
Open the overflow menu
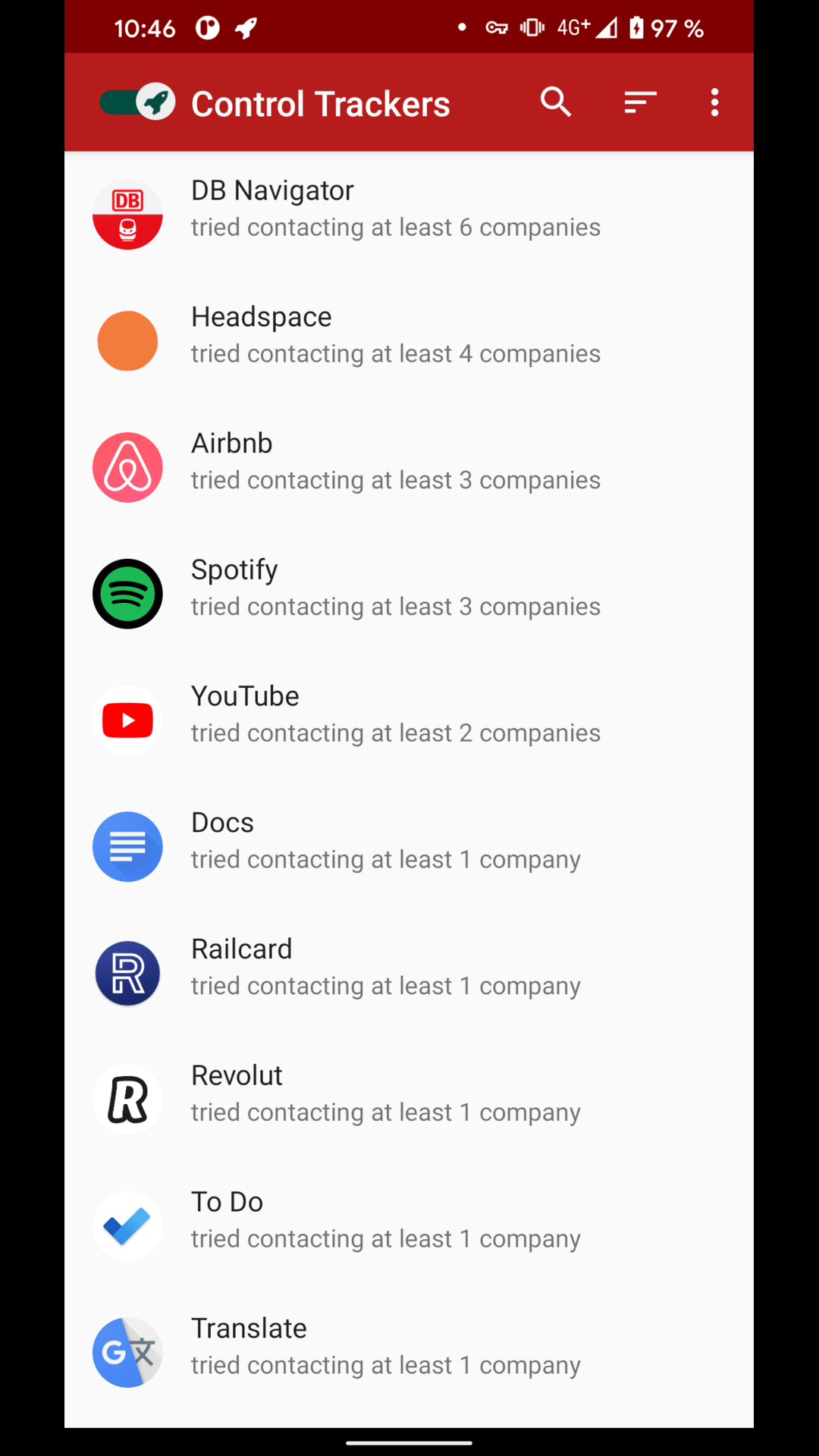(714, 102)
